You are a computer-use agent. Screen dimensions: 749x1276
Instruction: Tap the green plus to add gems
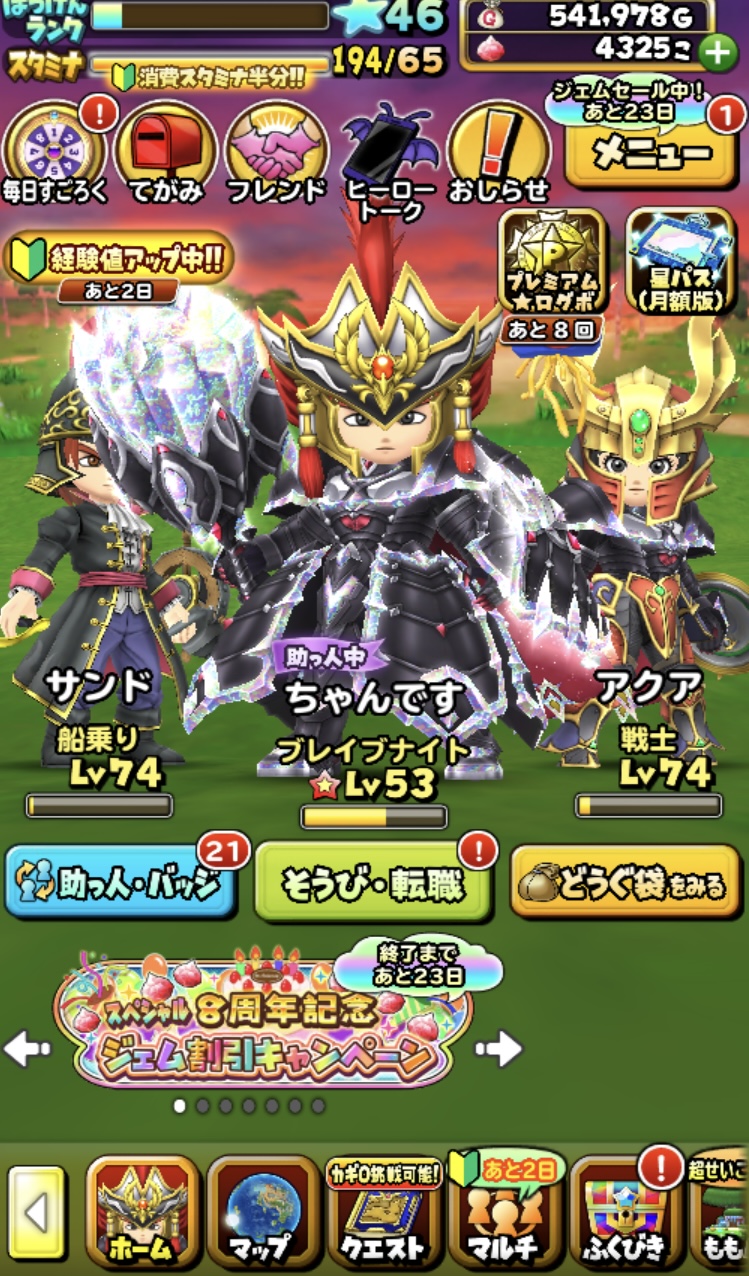[x=716, y=49]
